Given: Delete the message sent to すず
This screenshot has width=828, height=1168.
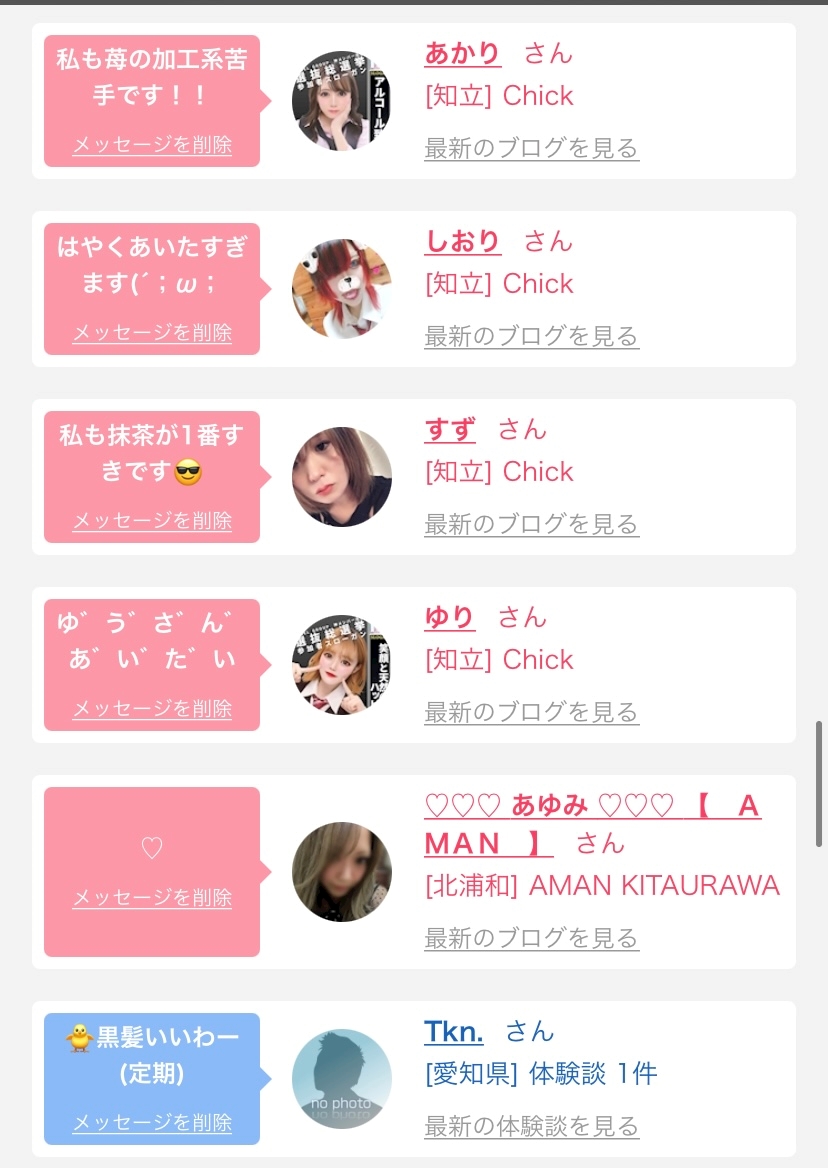Looking at the screenshot, I should coord(152,520).
